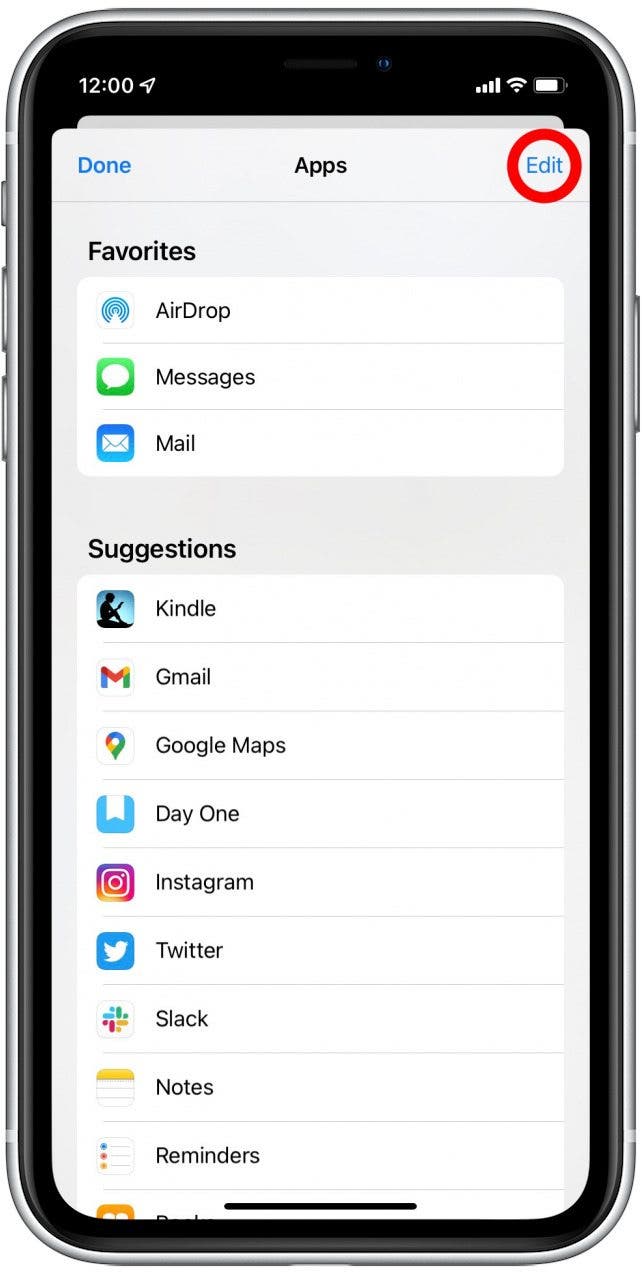
Task: Select AirDrop in Favorites
Action: click(x=320, y=311)
